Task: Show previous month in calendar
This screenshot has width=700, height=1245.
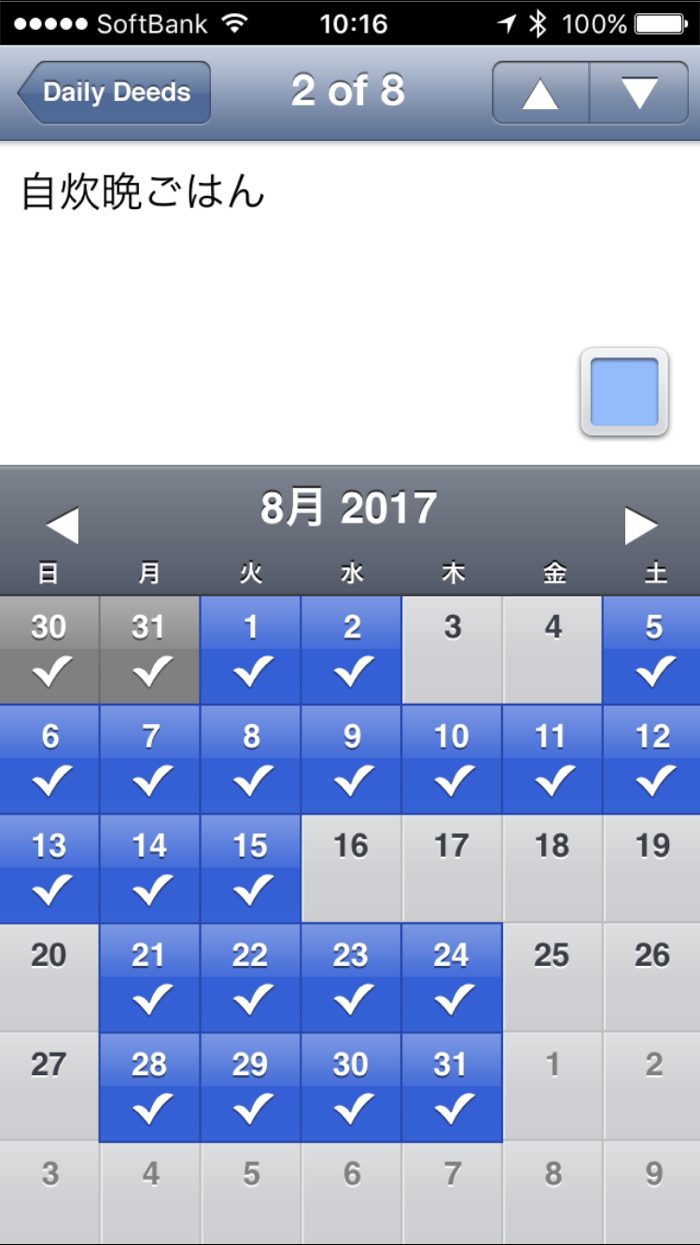Action: pyautogui.click(x=62, y=526)
